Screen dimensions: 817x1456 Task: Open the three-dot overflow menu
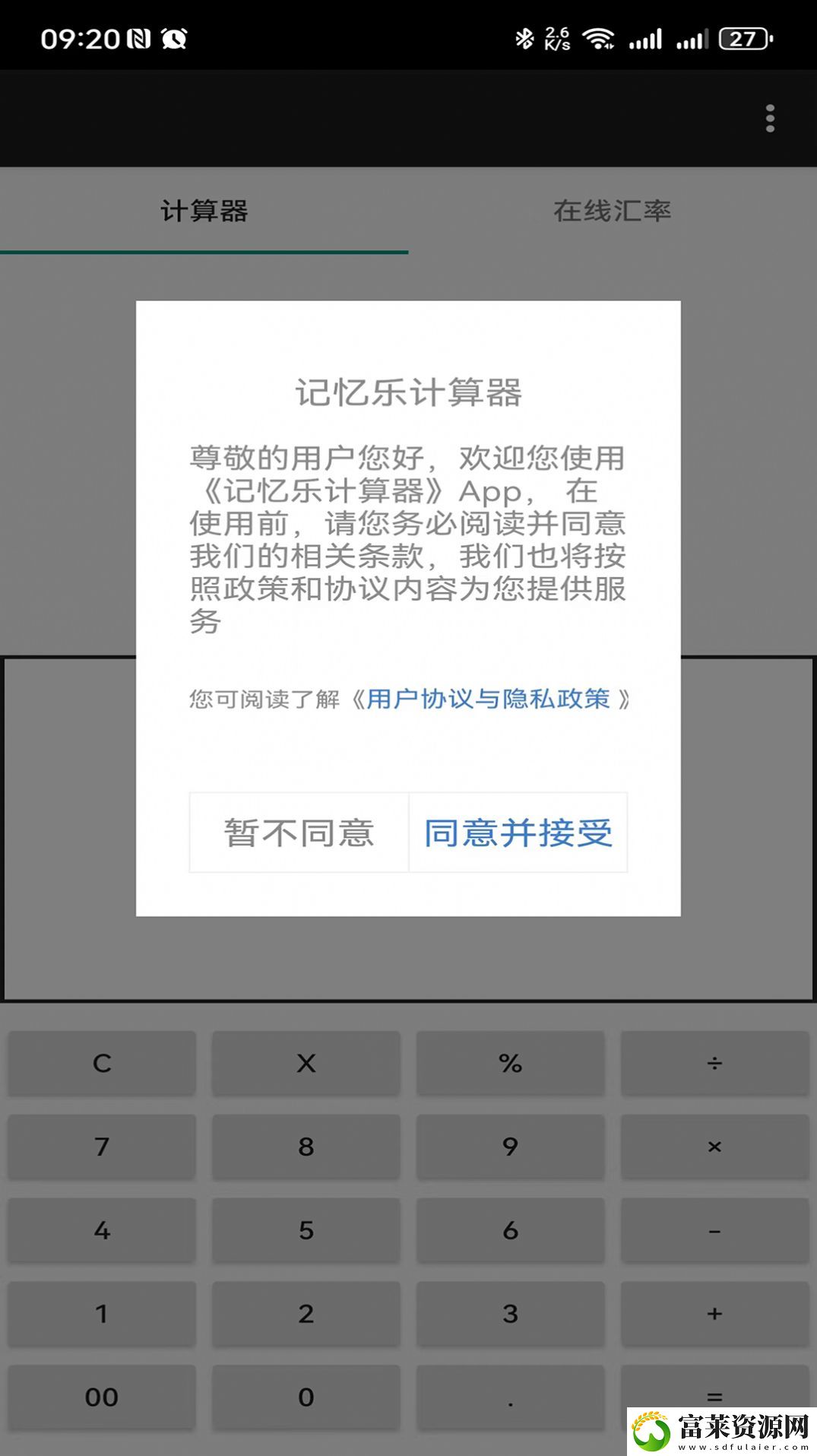pyautogui.click(x=770, y=119)
